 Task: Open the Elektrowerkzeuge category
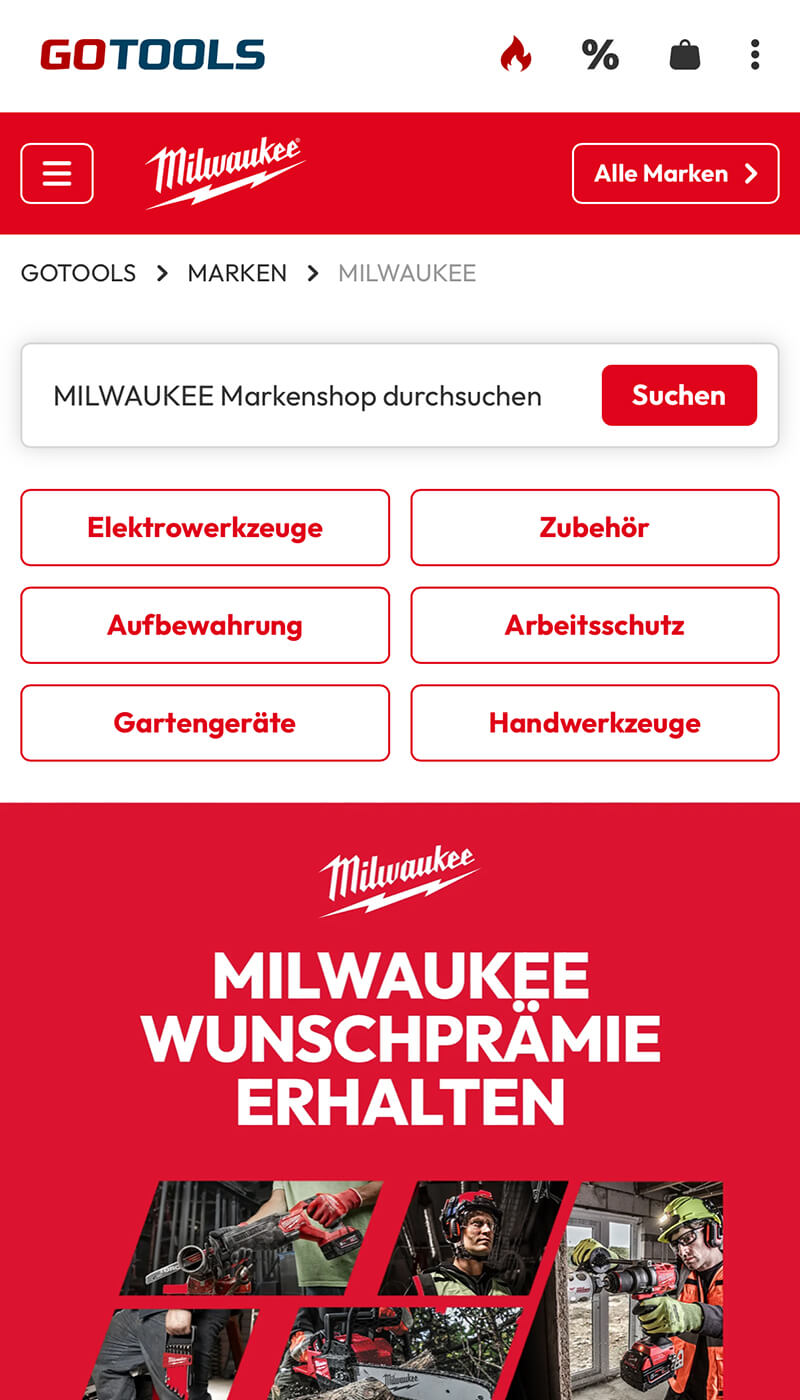pos(205,527)
